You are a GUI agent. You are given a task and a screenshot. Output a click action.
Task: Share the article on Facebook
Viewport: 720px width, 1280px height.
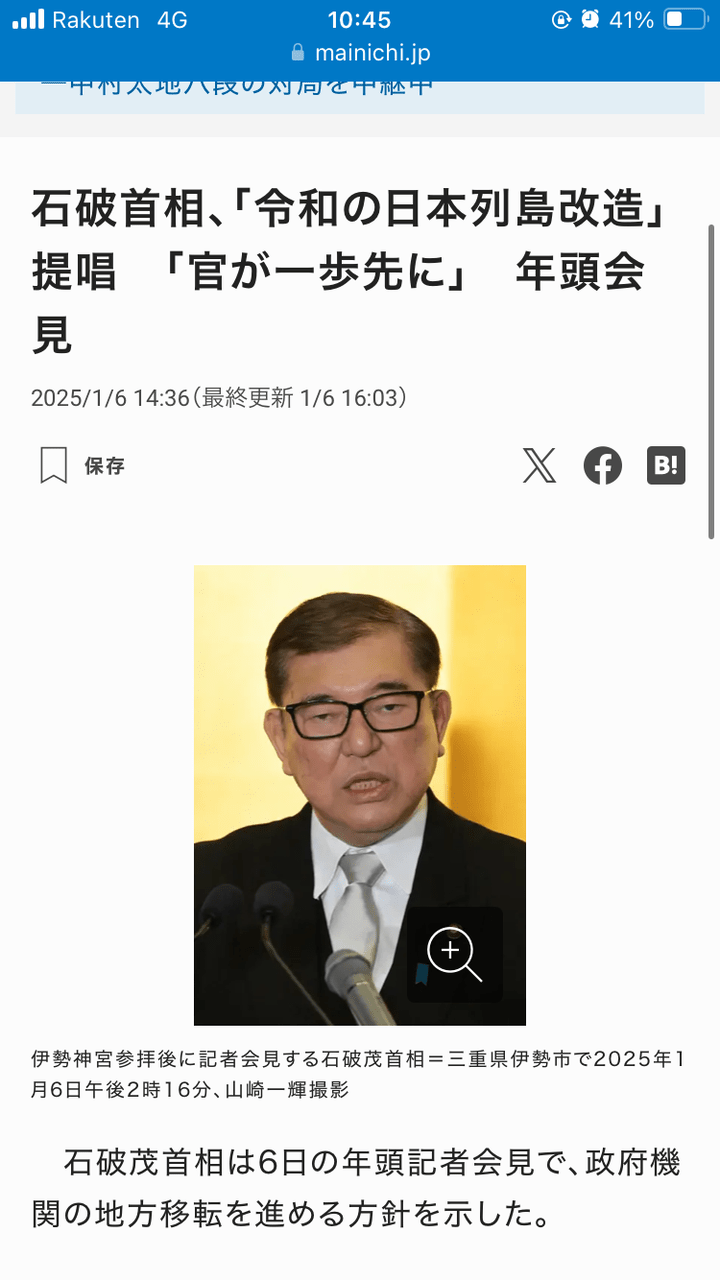[x=602, y=465]
